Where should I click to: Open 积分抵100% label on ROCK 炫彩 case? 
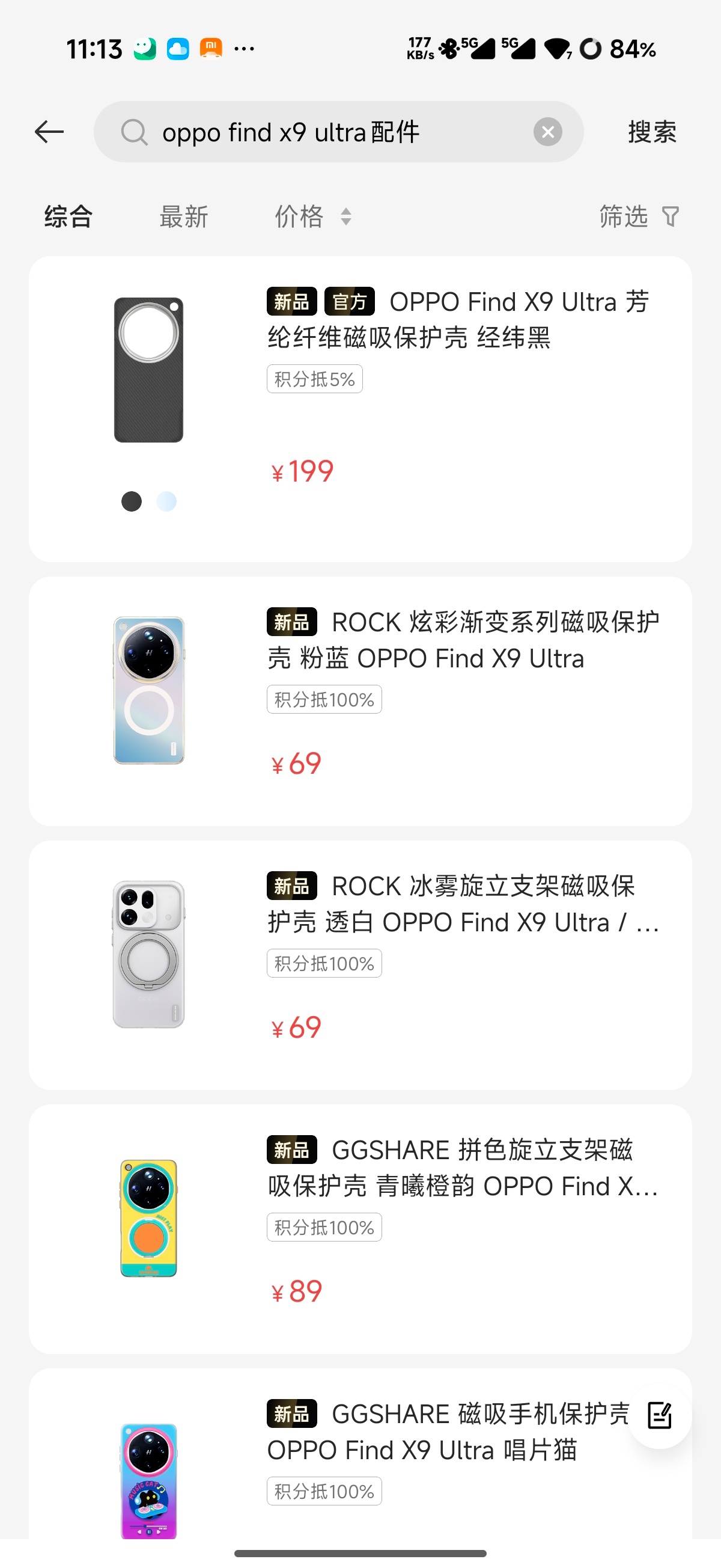324,699
